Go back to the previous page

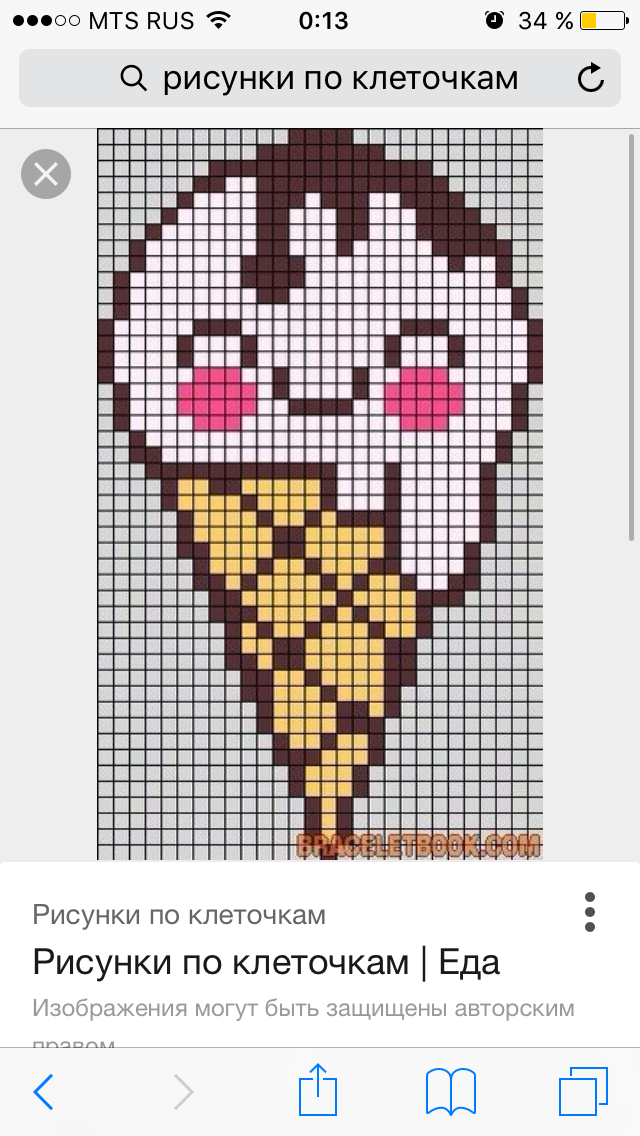point(43,1092)
